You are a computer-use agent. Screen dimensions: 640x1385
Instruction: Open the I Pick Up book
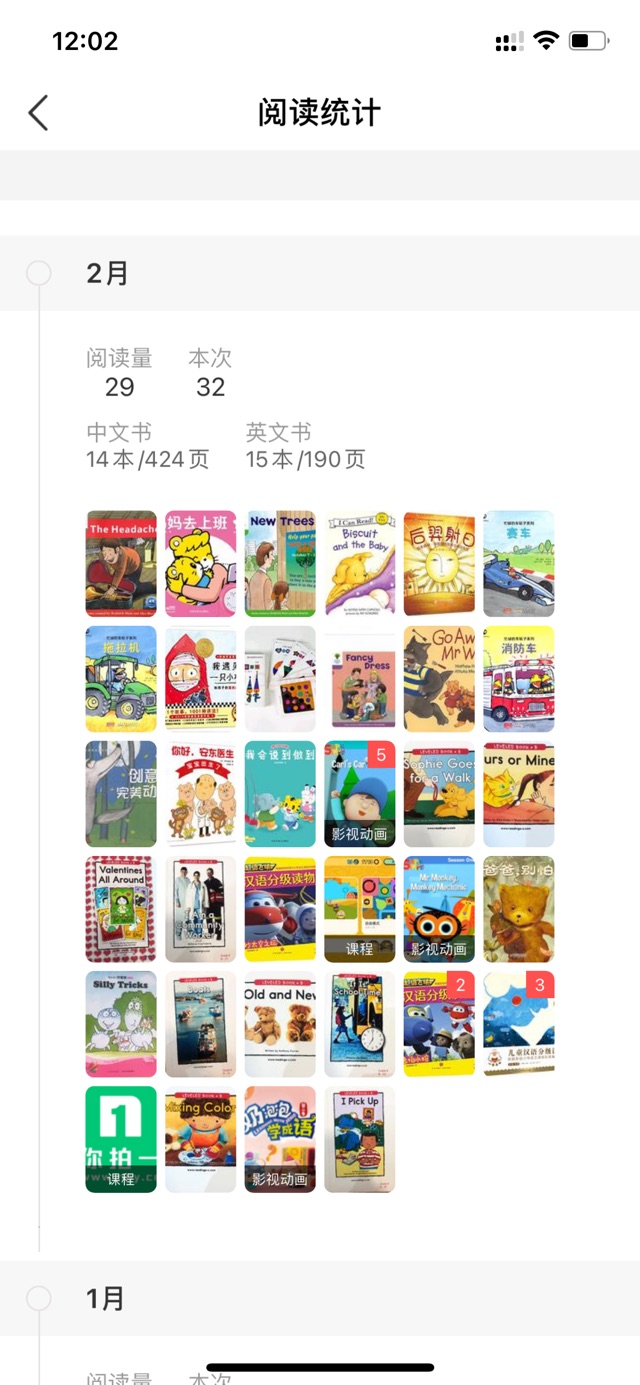pyautogui.click(x=360, y=1139)
